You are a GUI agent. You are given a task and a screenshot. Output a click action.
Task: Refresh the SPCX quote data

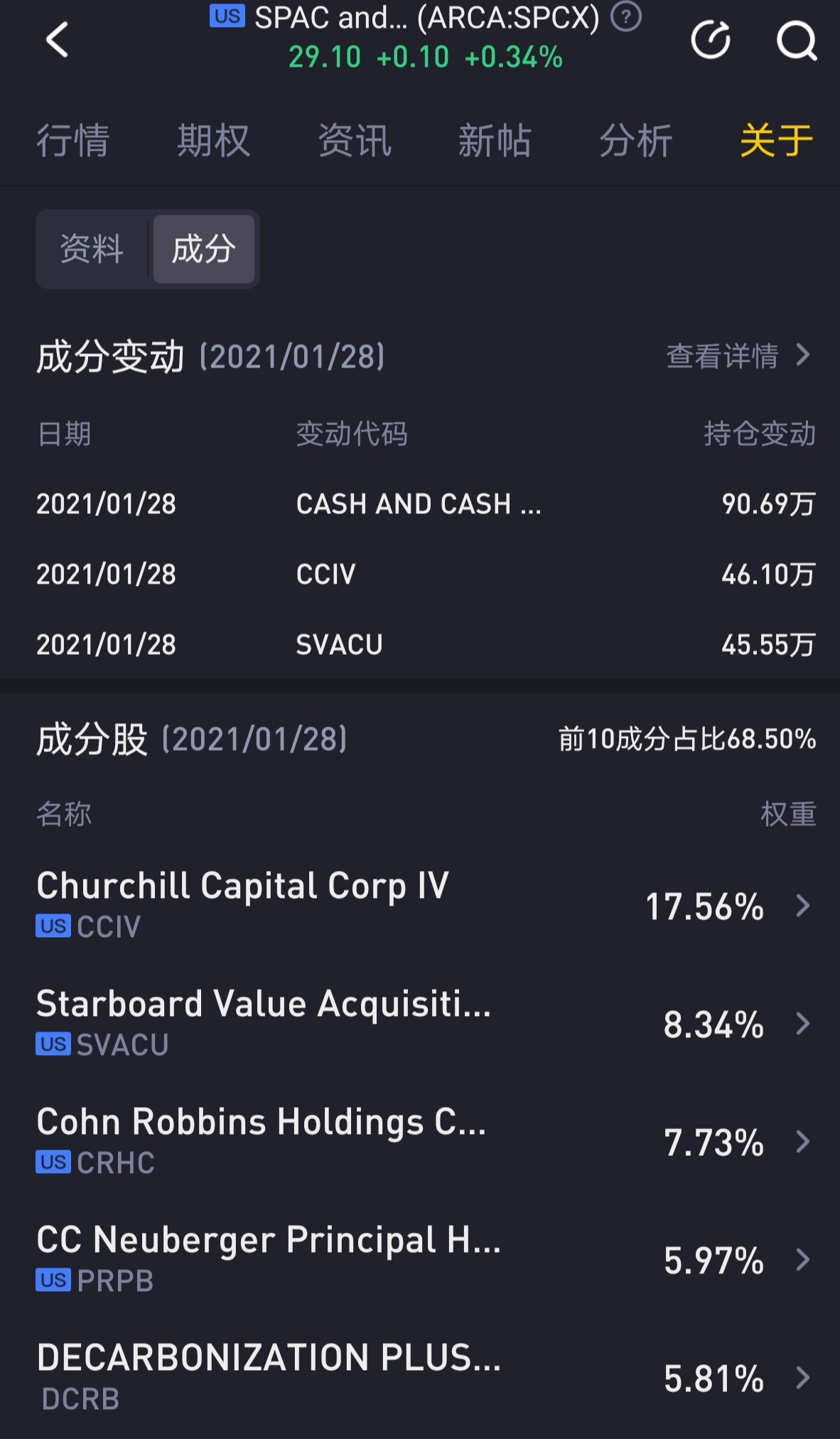[x=711, y=39]
